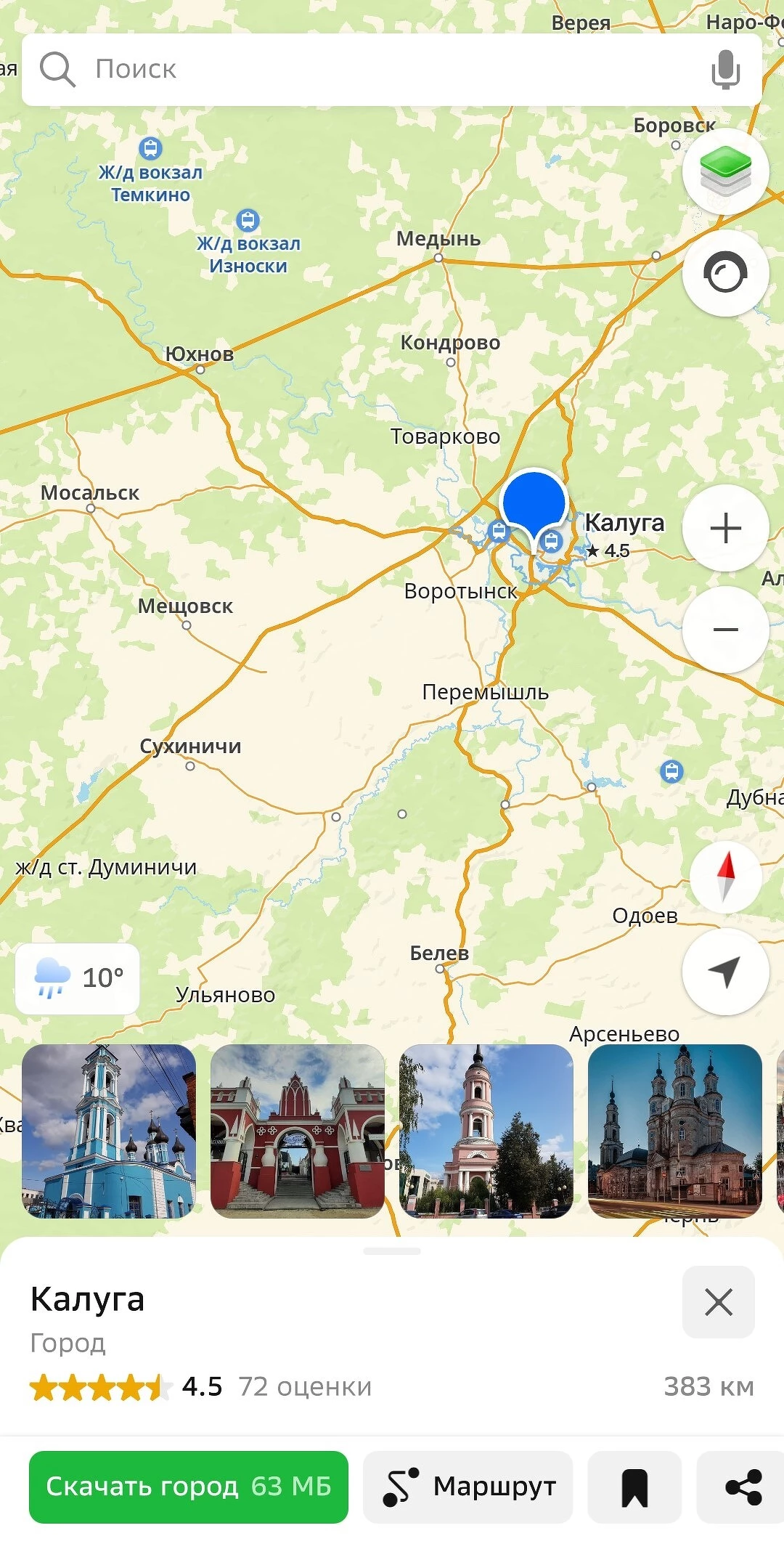Open the pink bell tower photo
The width and height of the screenshot is (784, 1565).
point(486,1131)
